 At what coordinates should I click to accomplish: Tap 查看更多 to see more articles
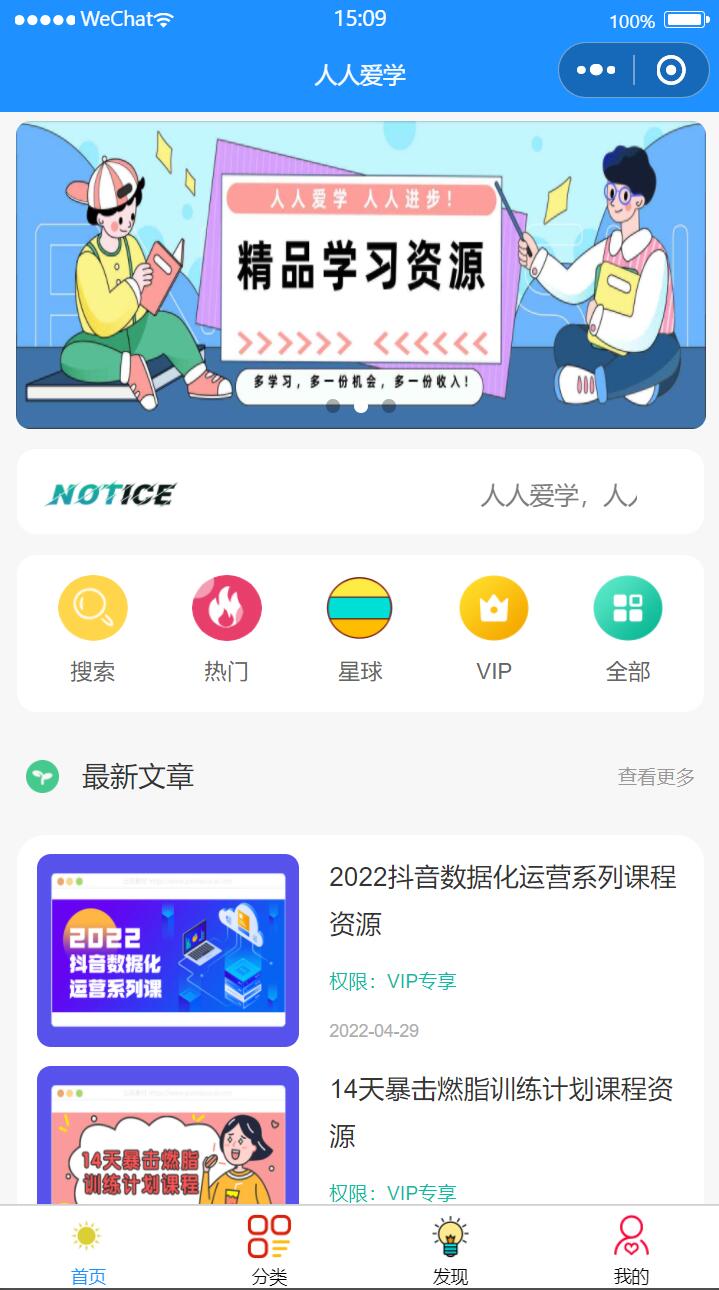(656, 777)
